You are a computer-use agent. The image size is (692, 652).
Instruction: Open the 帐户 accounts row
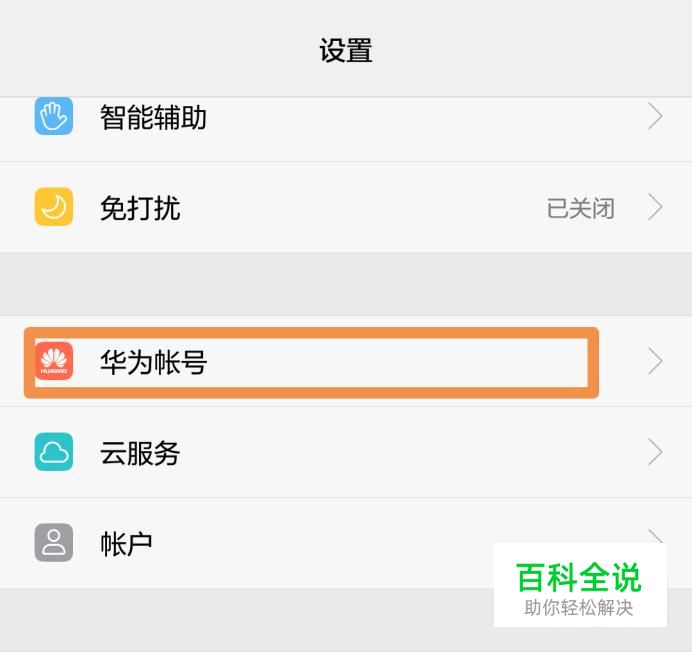[250, 543]
